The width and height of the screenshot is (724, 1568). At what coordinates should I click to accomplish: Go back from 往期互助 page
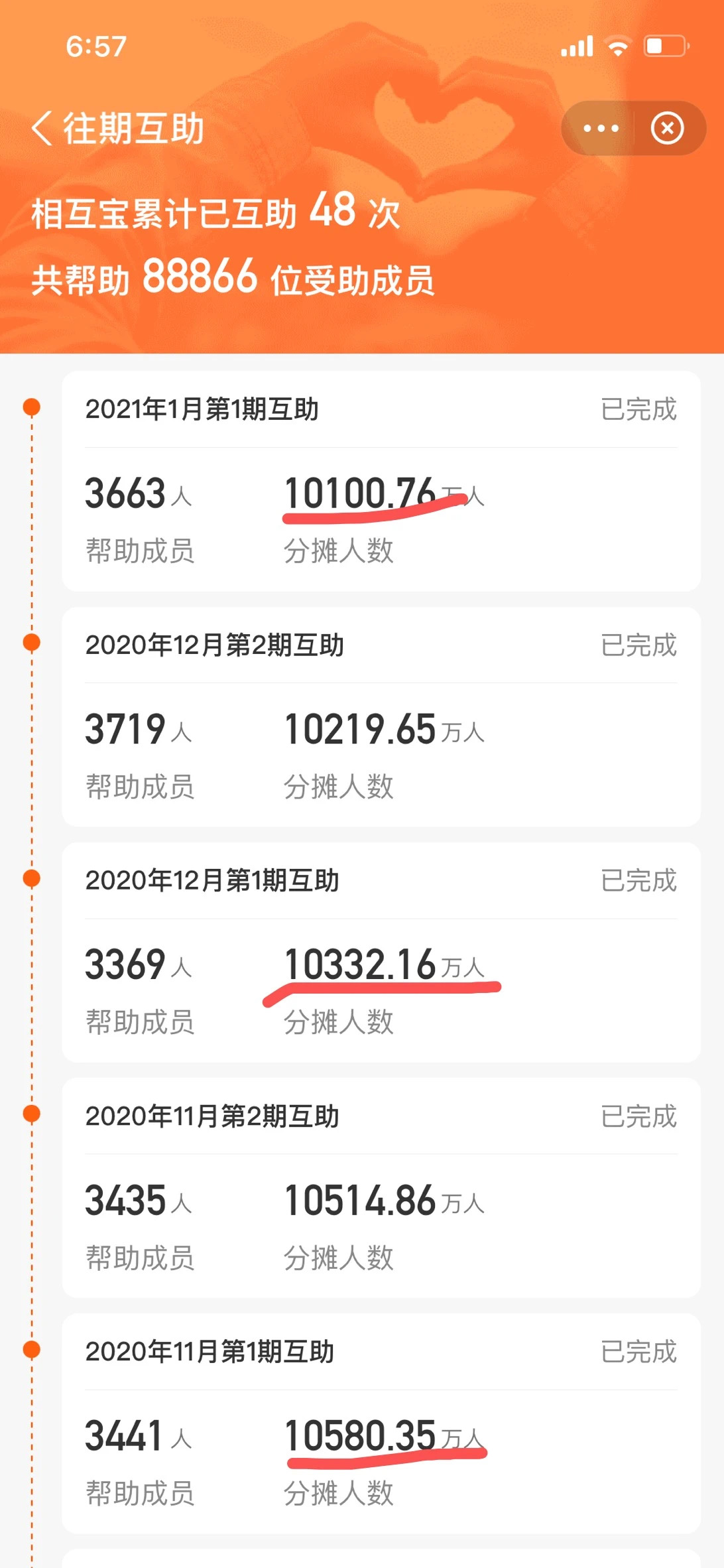tap(42, 128)
